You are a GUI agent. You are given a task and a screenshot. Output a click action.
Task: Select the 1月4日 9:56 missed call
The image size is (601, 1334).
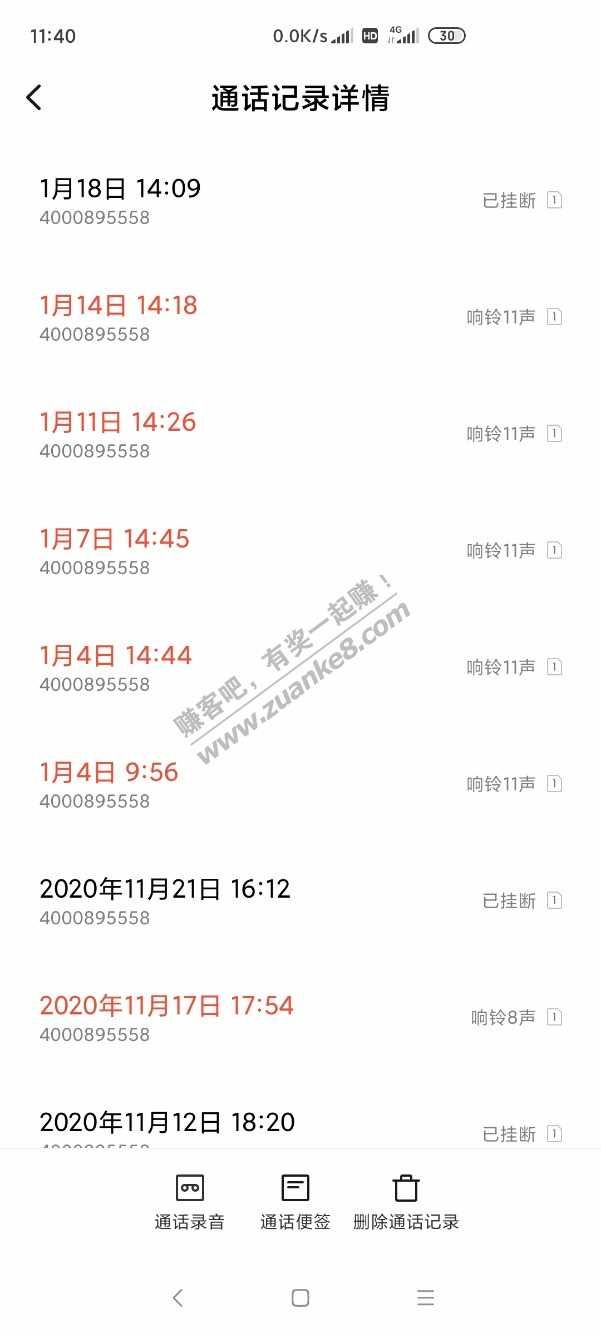coord(300,786)
